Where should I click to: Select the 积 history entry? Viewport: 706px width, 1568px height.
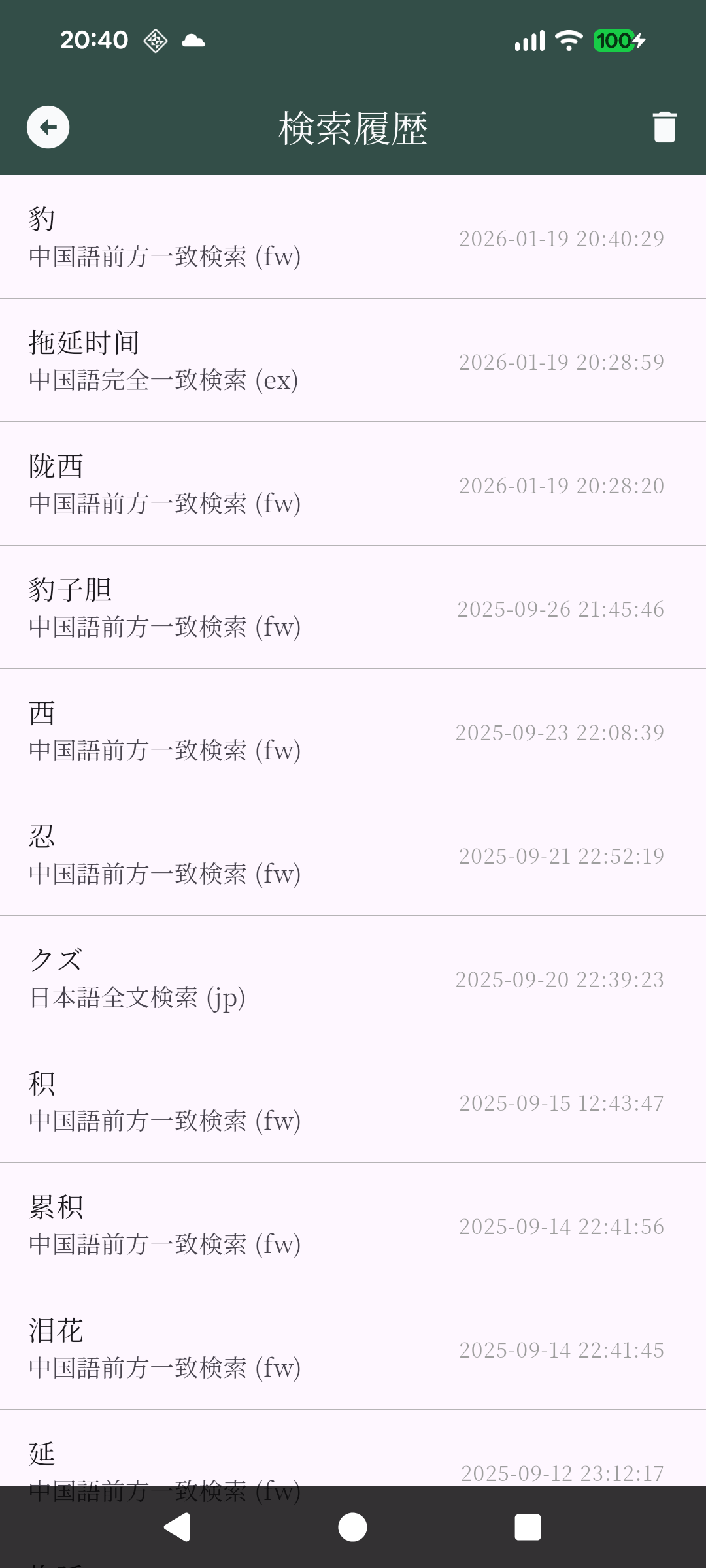(x=353, y=1102)
